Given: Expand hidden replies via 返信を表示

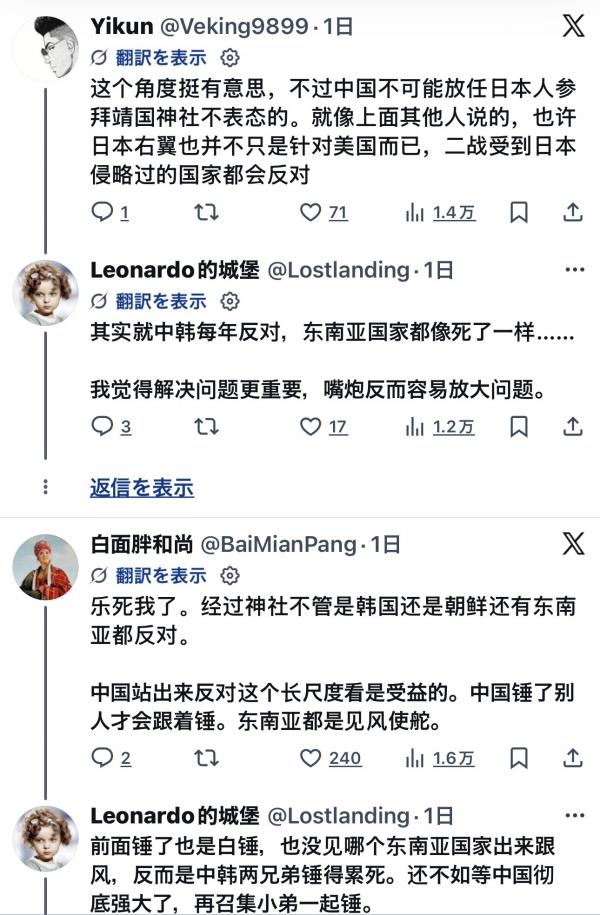Looking at the screenshot, I should point(141,488).
